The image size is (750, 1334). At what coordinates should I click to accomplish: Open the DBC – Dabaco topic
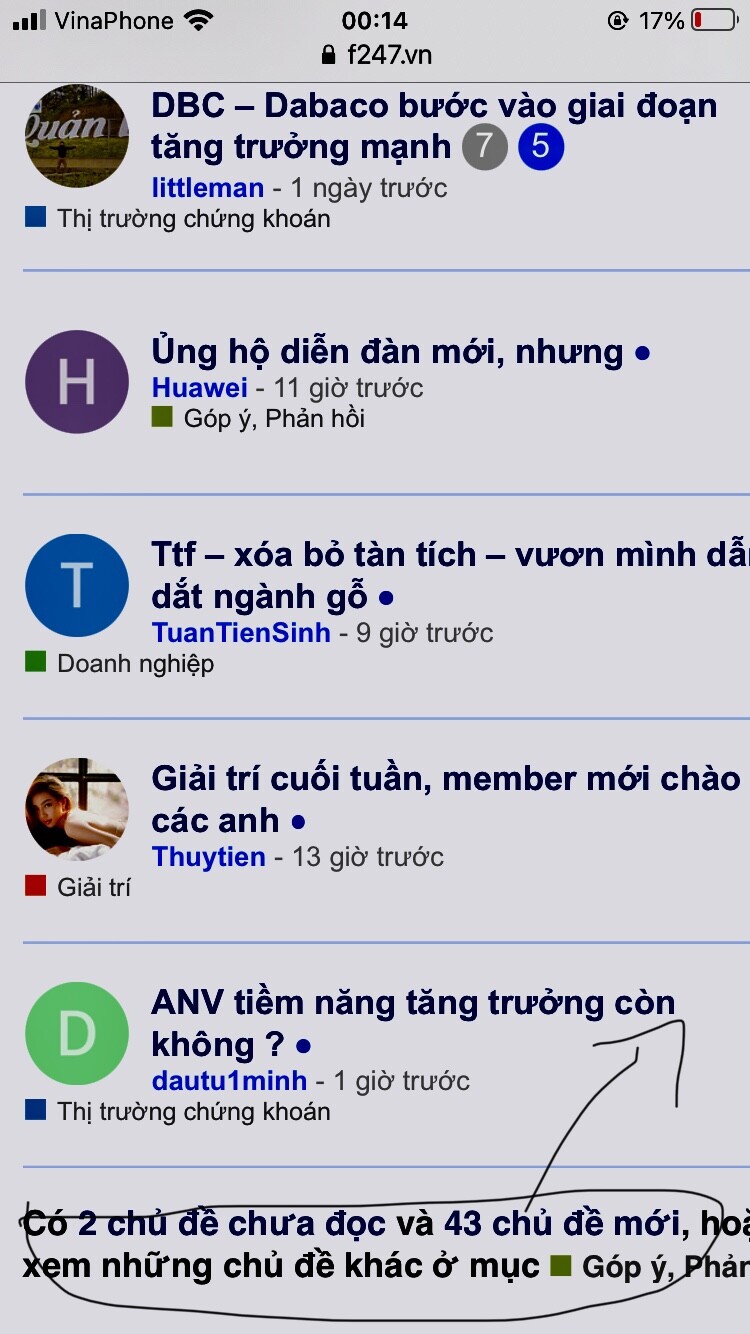[433, 108]
